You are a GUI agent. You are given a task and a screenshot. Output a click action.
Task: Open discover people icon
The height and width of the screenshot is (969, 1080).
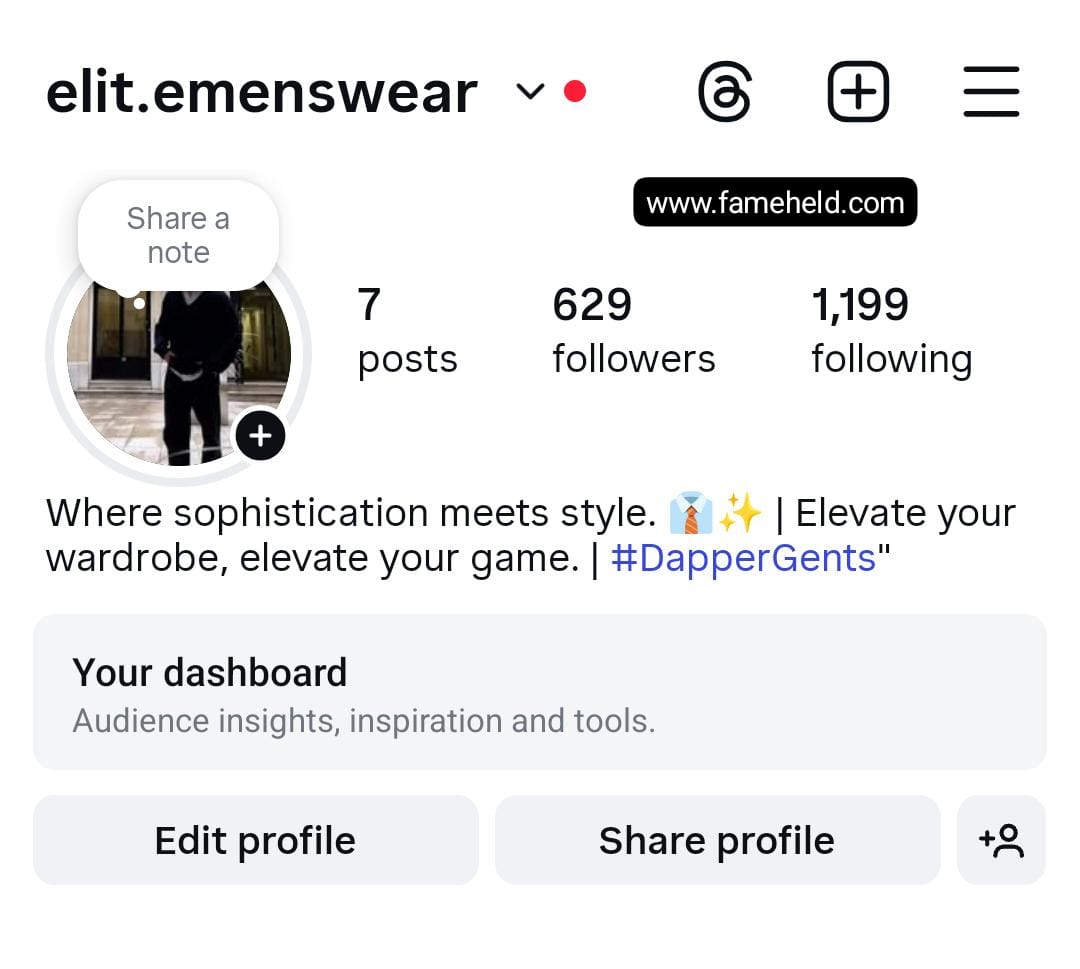click(x=1001, y=840)
